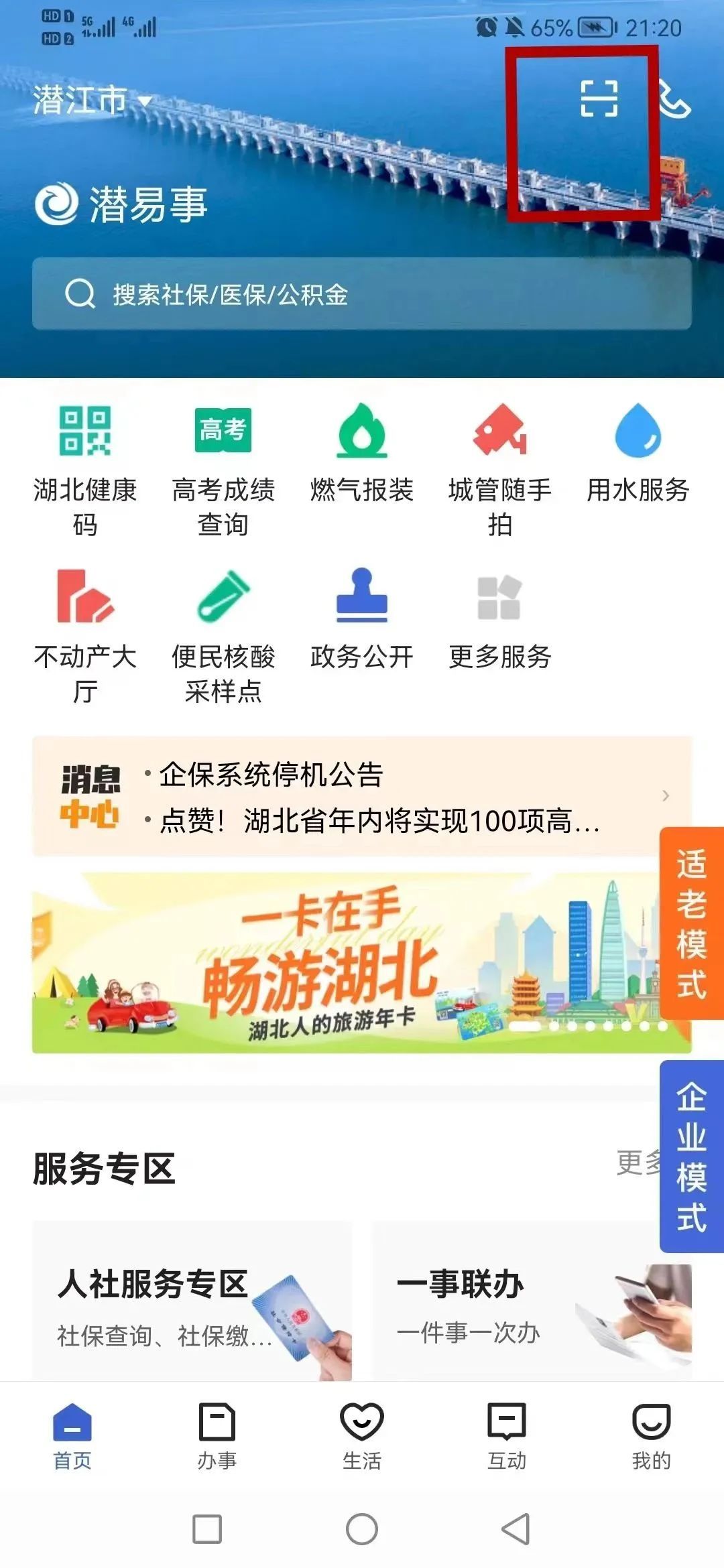Switch to 企业模式

point(692,1156)
